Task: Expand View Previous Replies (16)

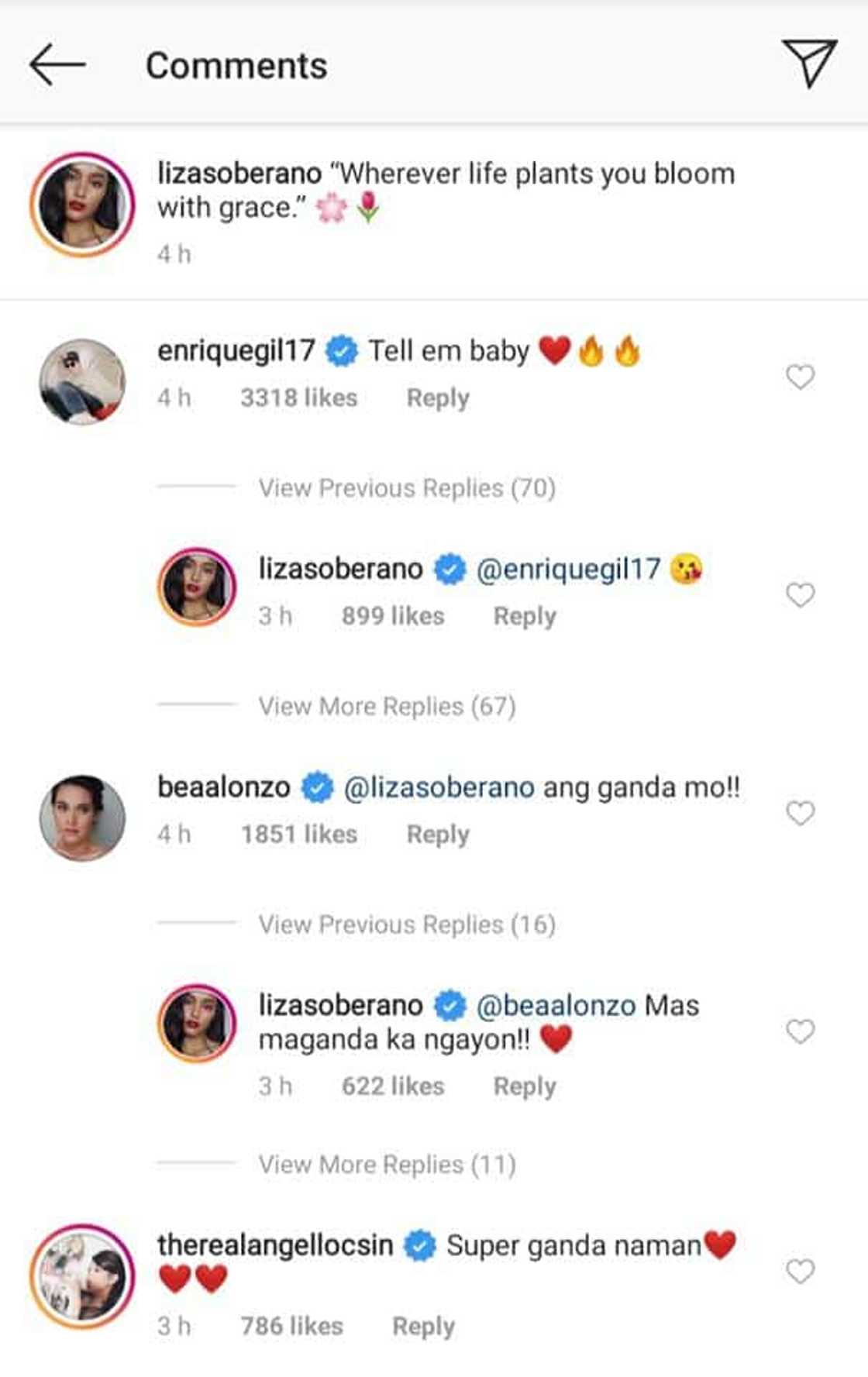Action: click(x=407, y=924)
